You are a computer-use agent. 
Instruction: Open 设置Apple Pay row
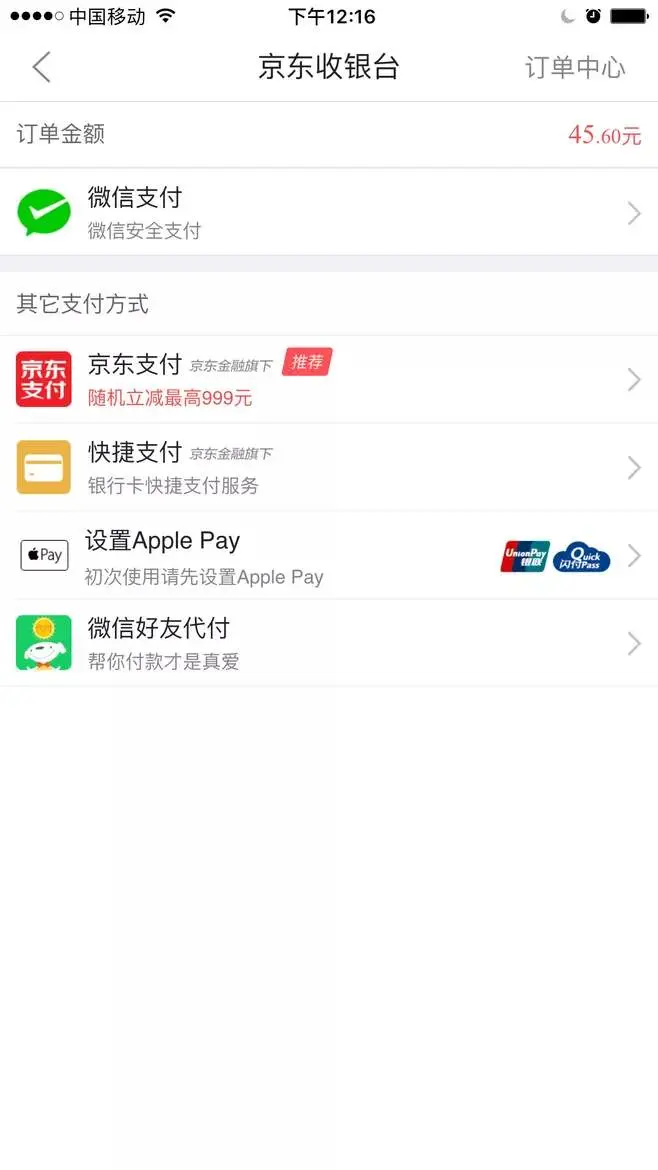click(329, 555)
